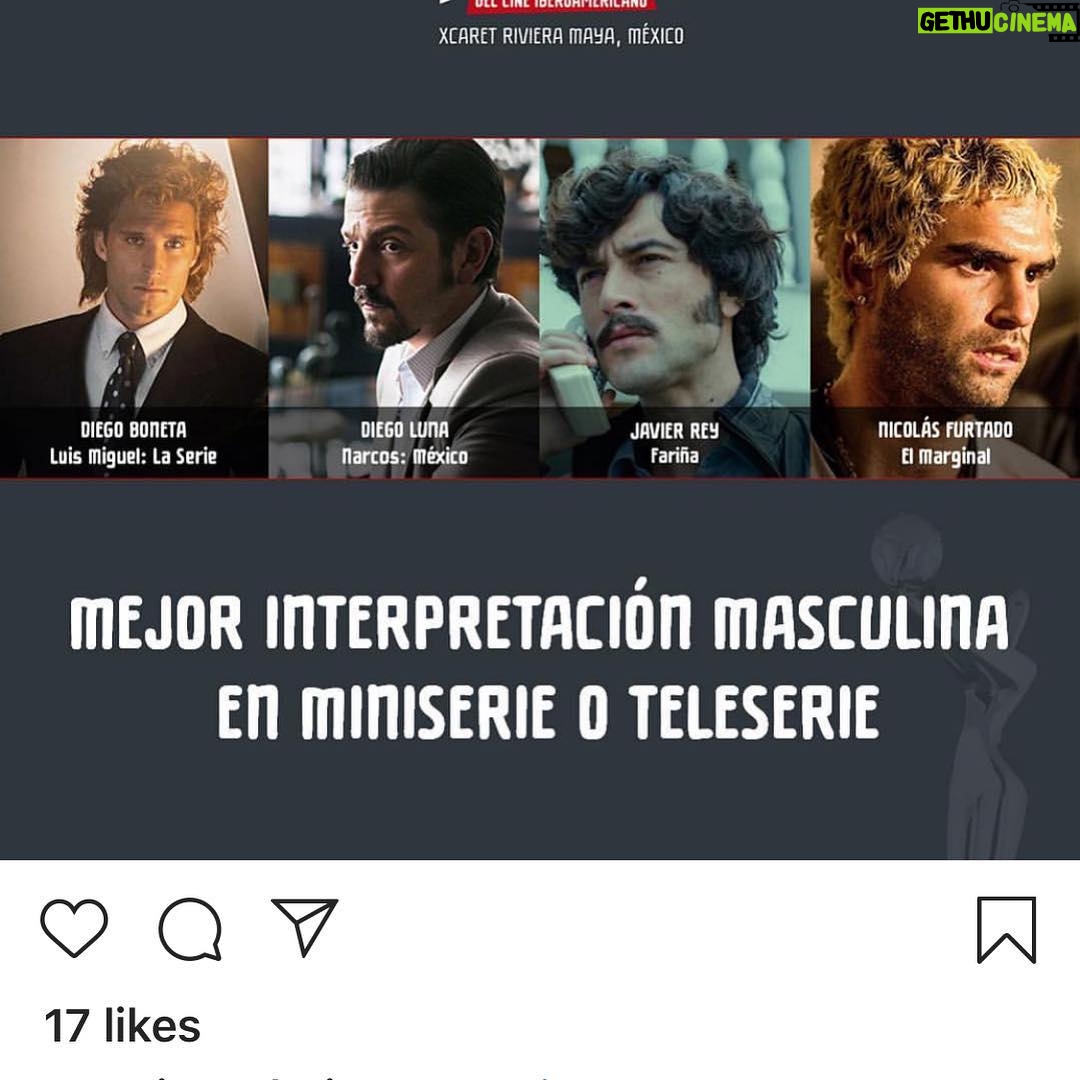Like the post with the heart icon
Viewport: 1080px width, 1080px height.
click(75, 929)
